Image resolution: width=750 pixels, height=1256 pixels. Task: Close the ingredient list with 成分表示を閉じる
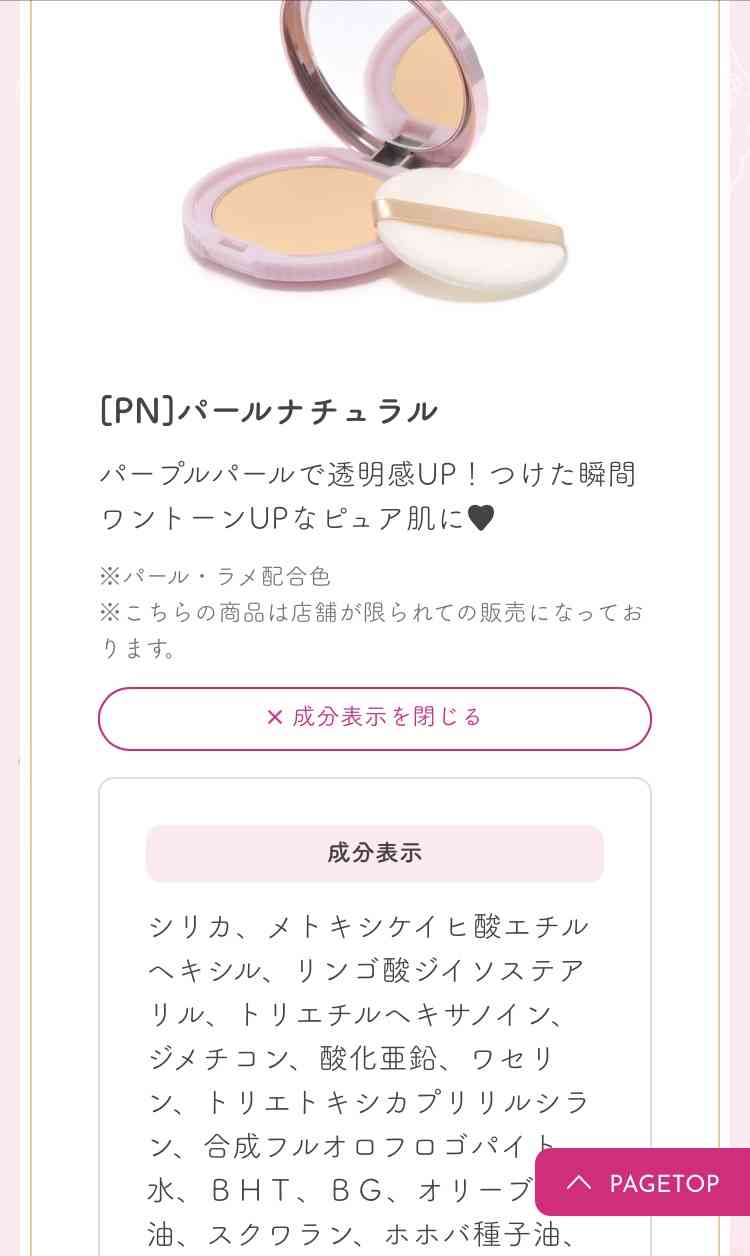[x=375, y=718]
